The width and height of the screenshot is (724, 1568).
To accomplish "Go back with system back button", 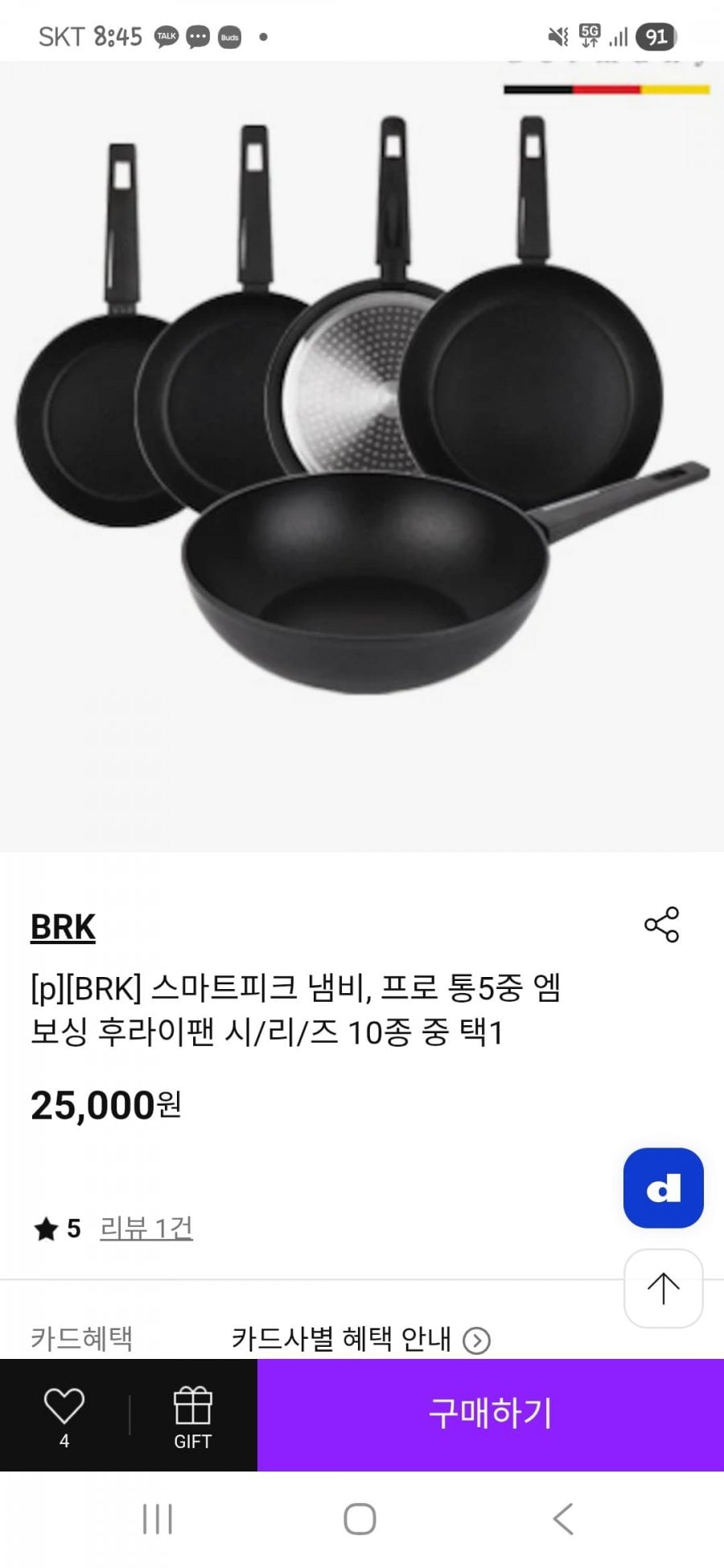I will pos(563,1519).
